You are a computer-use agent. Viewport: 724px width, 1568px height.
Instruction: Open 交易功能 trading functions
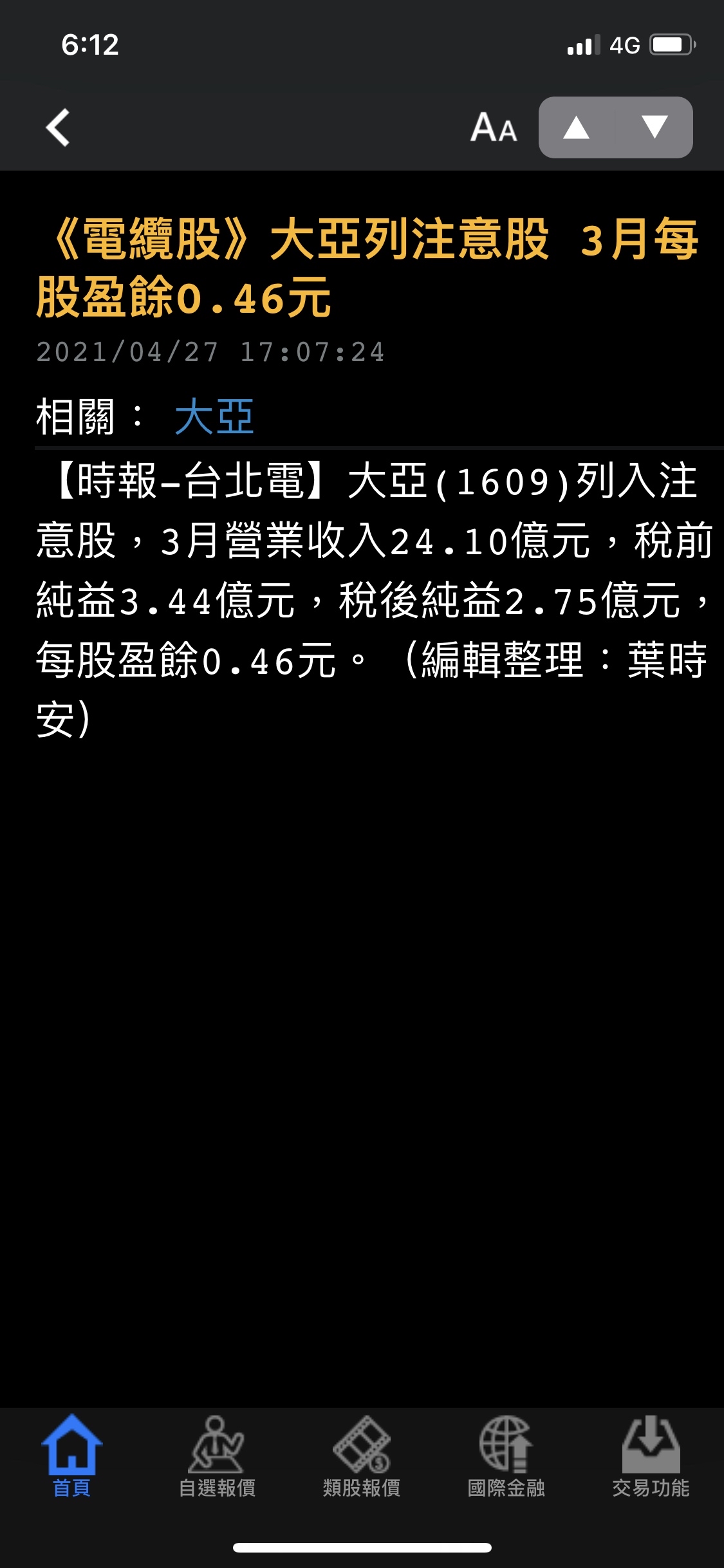coord(652,1474)
